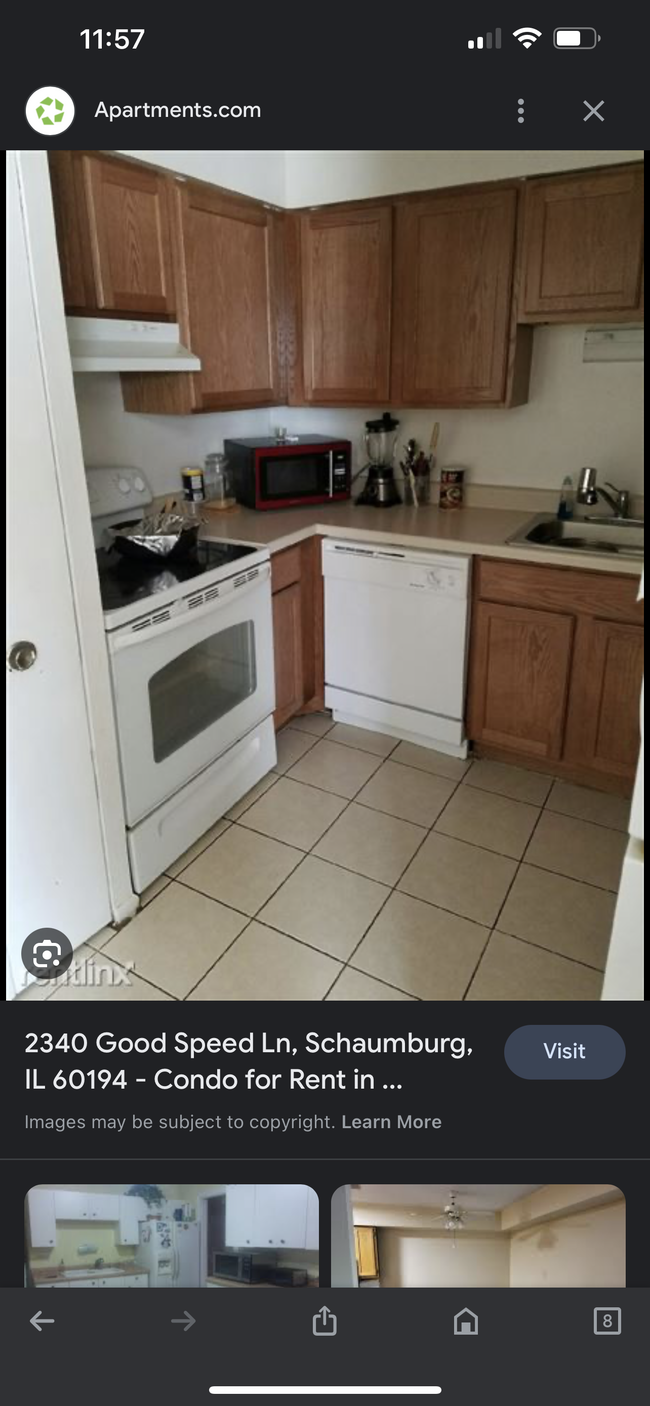The image size is (650, 1406).
Task: Open the large kitchen photo
Action: coord(325,575)
